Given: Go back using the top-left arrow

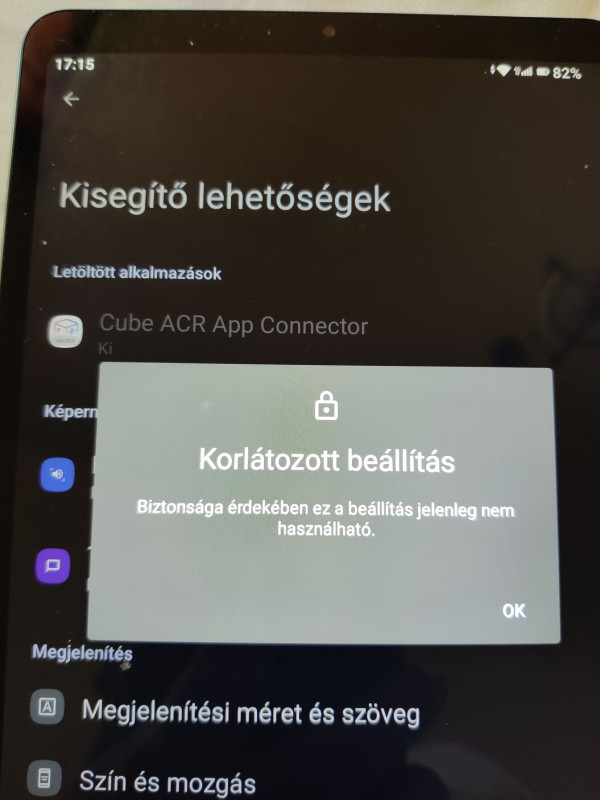Looking at the screenshot, I should tap(70, 99).
